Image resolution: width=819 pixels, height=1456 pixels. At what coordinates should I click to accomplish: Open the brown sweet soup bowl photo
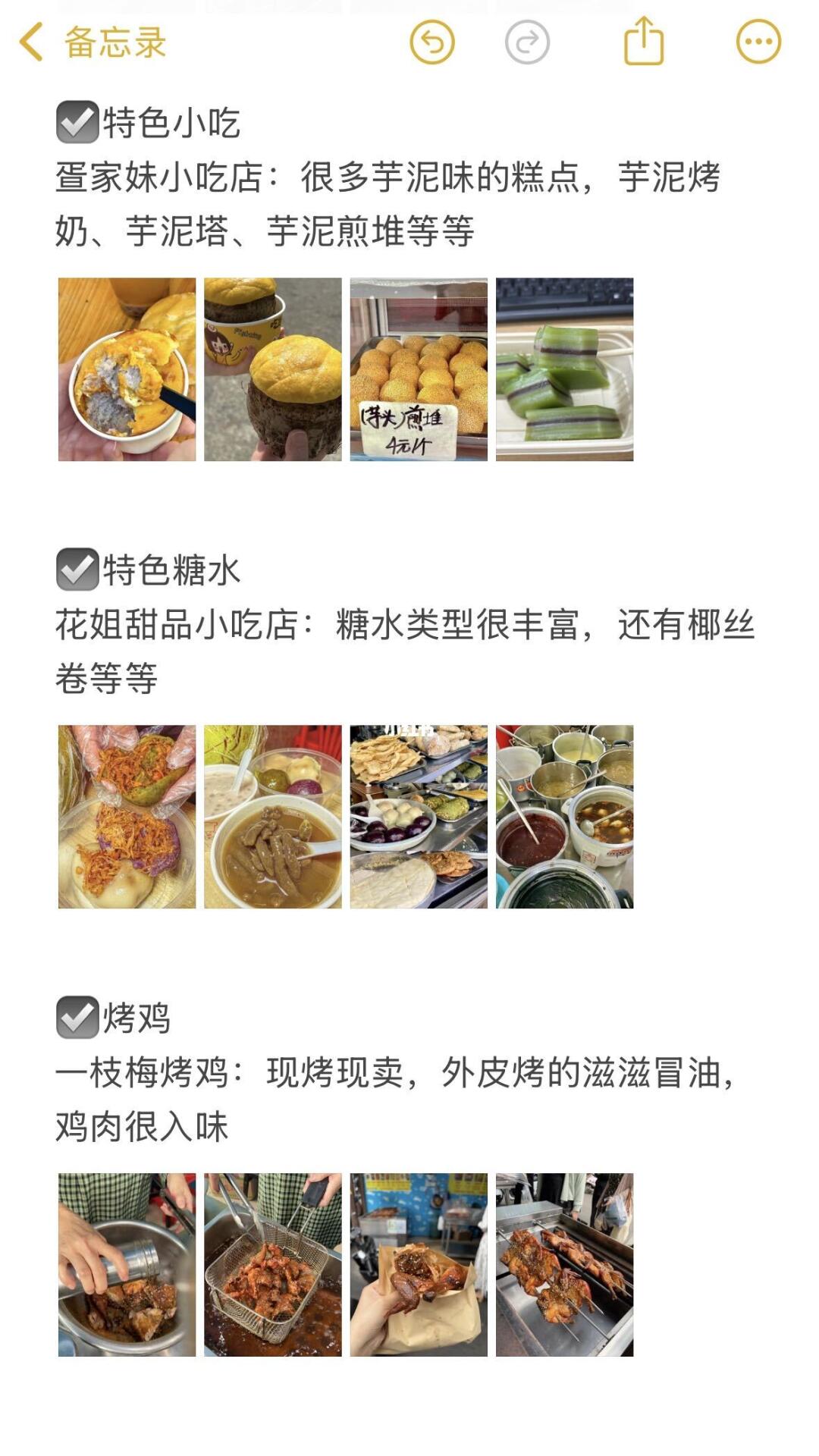(x=273, y=817)
